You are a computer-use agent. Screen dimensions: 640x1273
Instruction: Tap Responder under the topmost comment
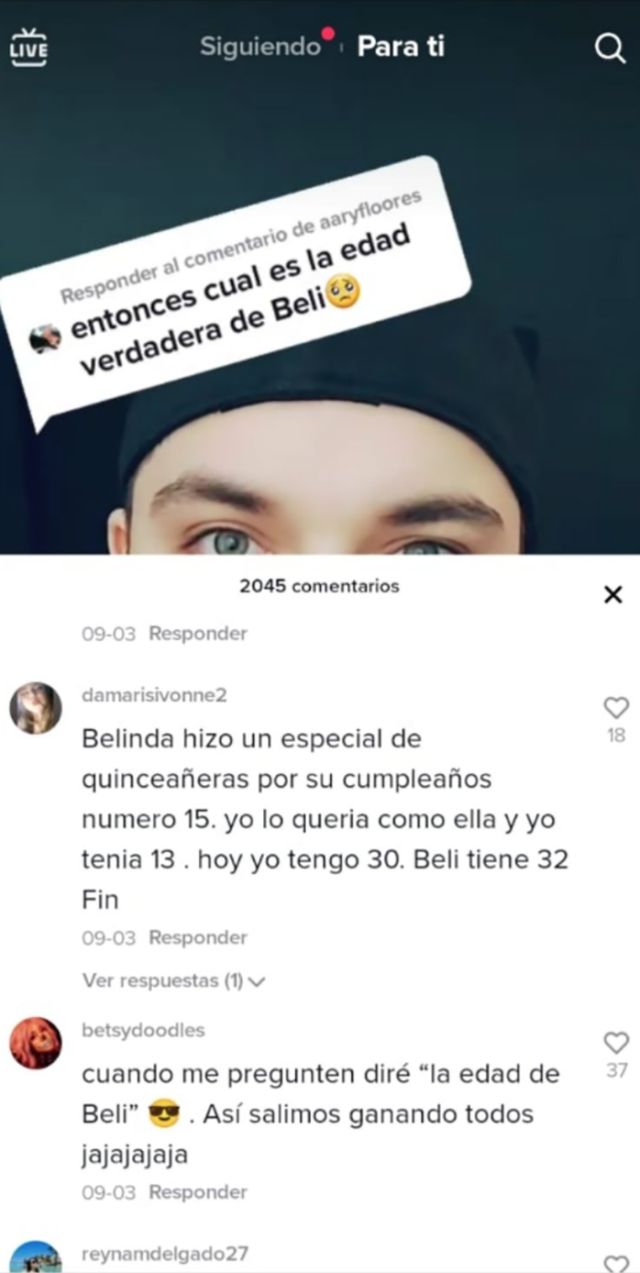coord(198,634)
